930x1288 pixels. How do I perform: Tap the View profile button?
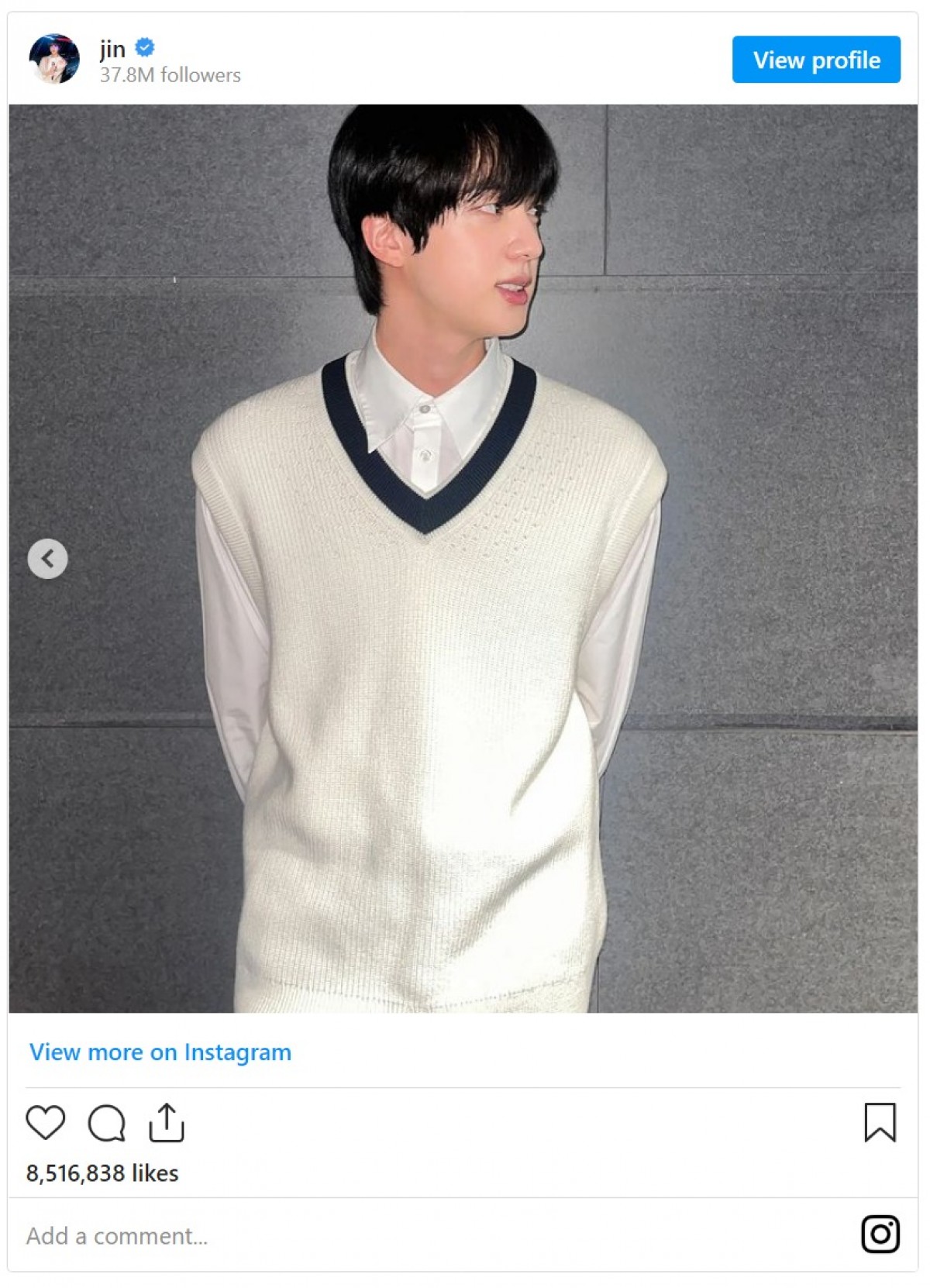coord(815,60)
